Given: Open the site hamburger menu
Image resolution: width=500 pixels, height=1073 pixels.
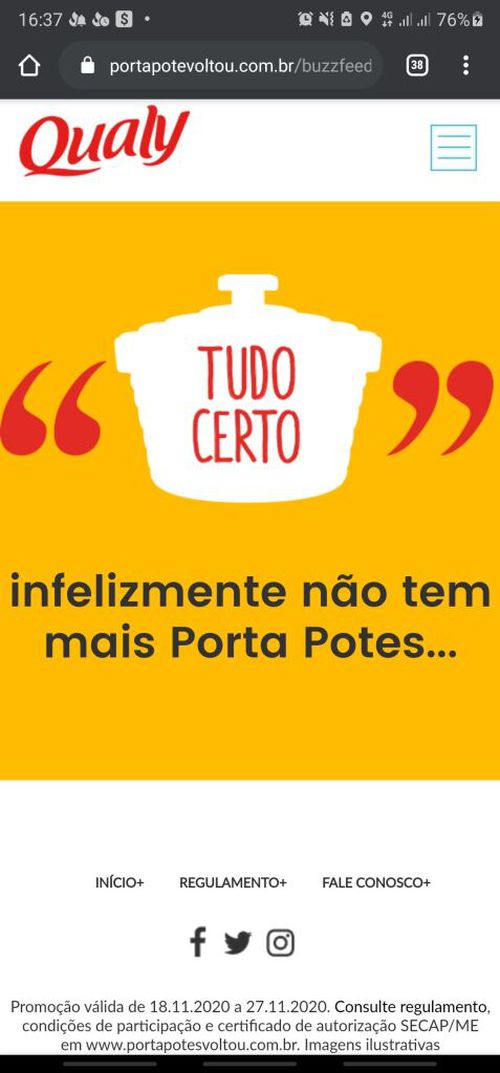Looking at the screenshot, I should [453, 148].
